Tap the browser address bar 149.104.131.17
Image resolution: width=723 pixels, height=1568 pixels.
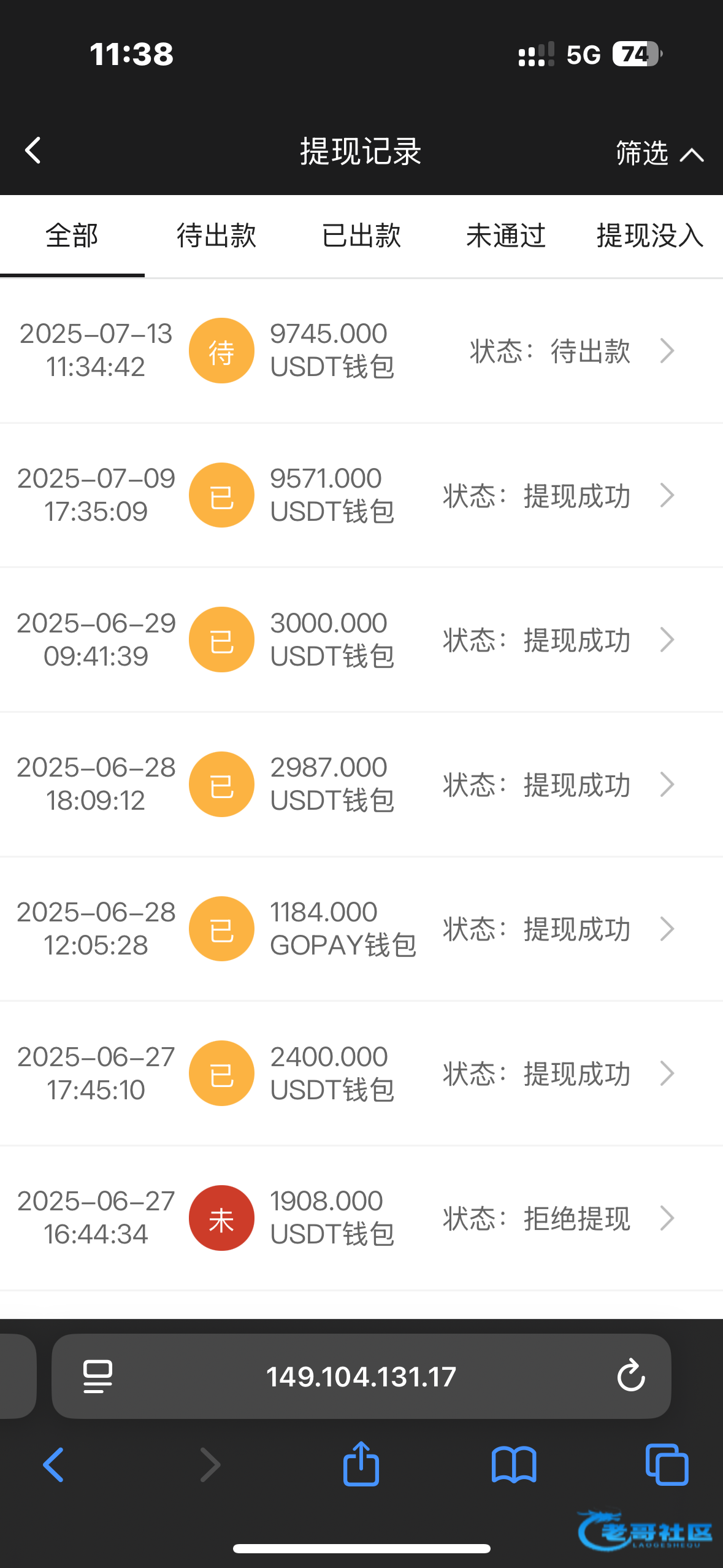361,1377
